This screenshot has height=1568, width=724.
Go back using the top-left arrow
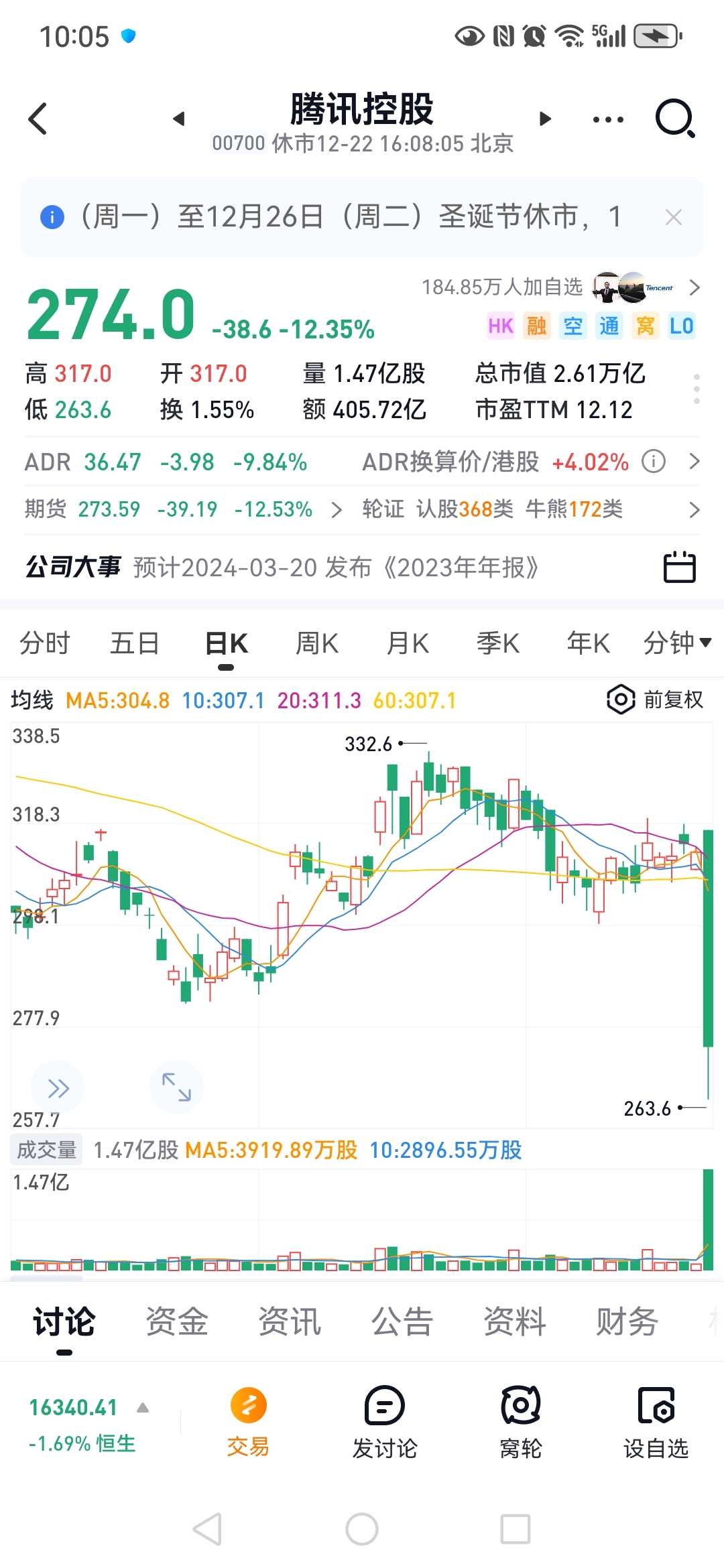pyautogui.click(x=38, y=119)
